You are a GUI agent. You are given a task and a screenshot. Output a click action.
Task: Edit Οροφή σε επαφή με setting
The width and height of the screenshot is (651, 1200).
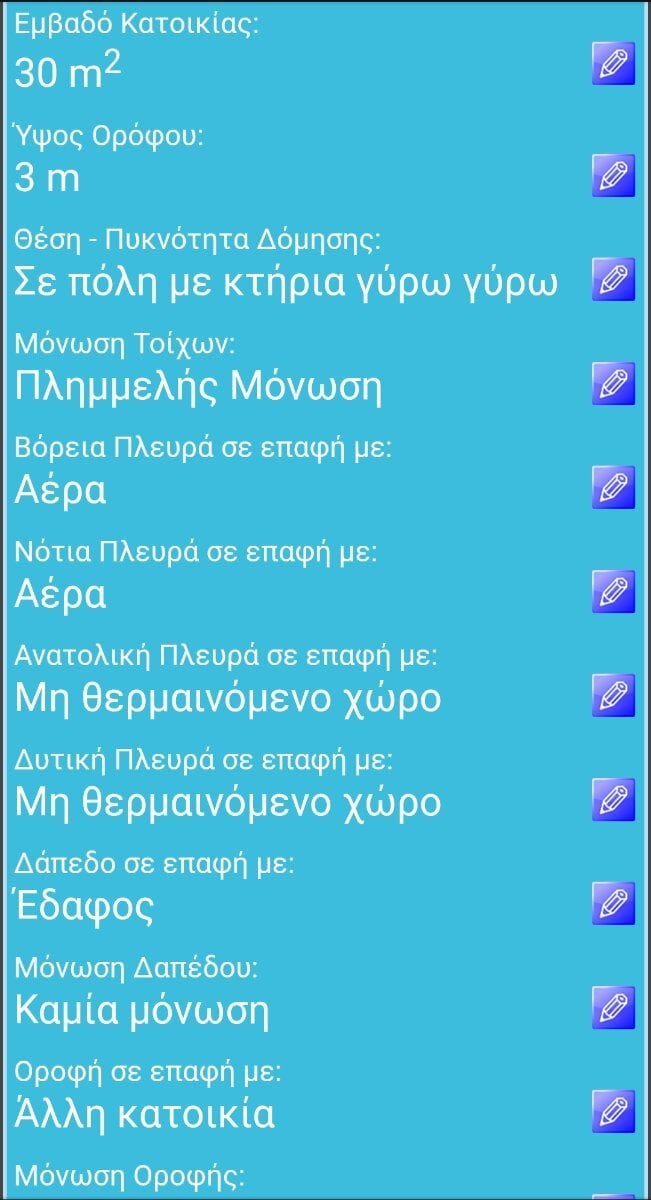tap(613, 1111)
